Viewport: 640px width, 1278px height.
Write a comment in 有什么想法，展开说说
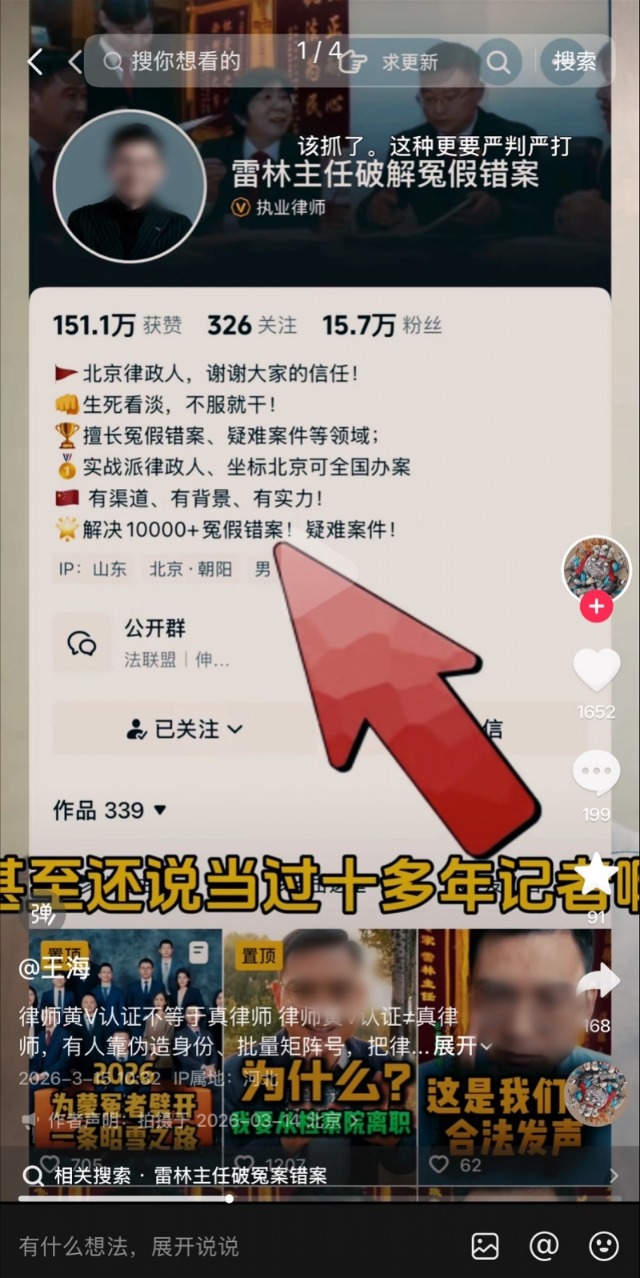click(200, 1246)
